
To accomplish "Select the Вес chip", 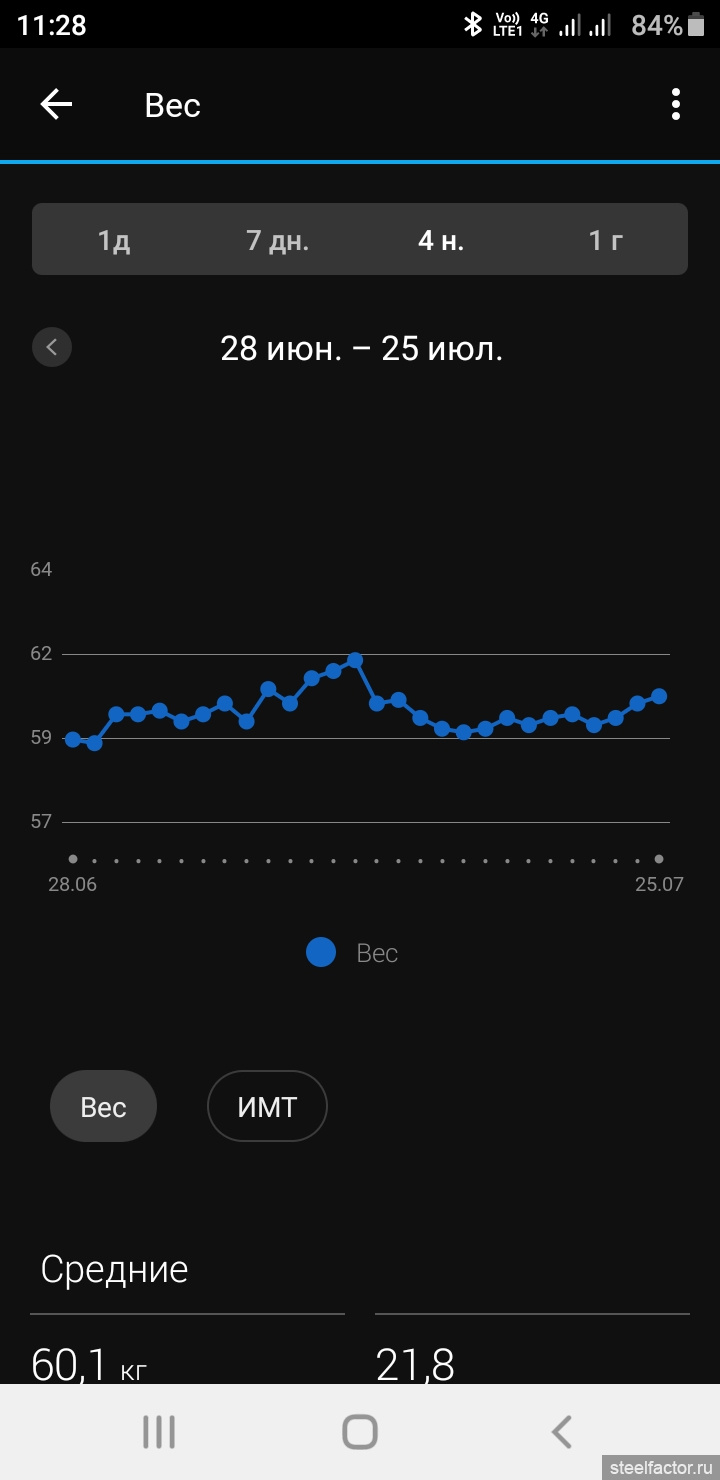I will 103,1106.
